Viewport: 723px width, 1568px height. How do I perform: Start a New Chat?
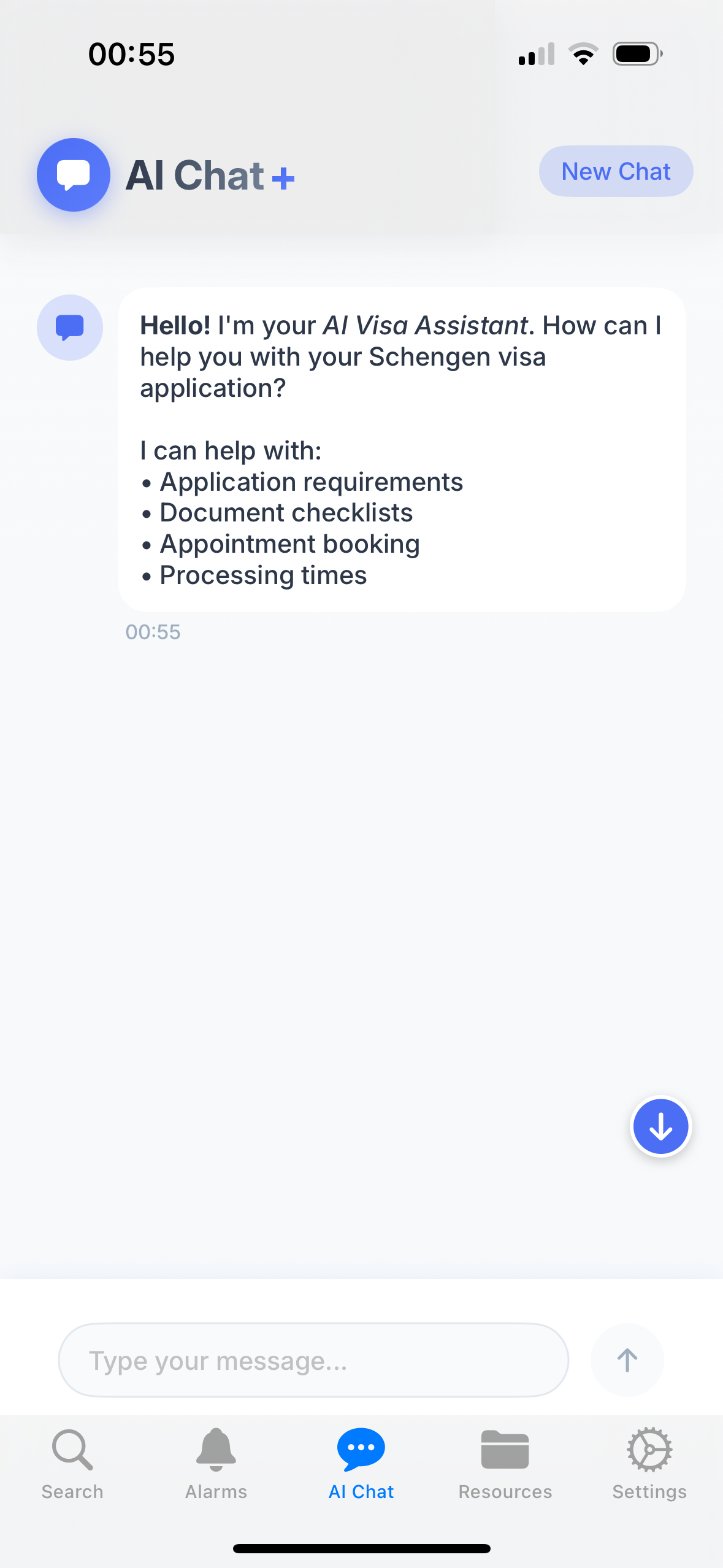(616, 171)
